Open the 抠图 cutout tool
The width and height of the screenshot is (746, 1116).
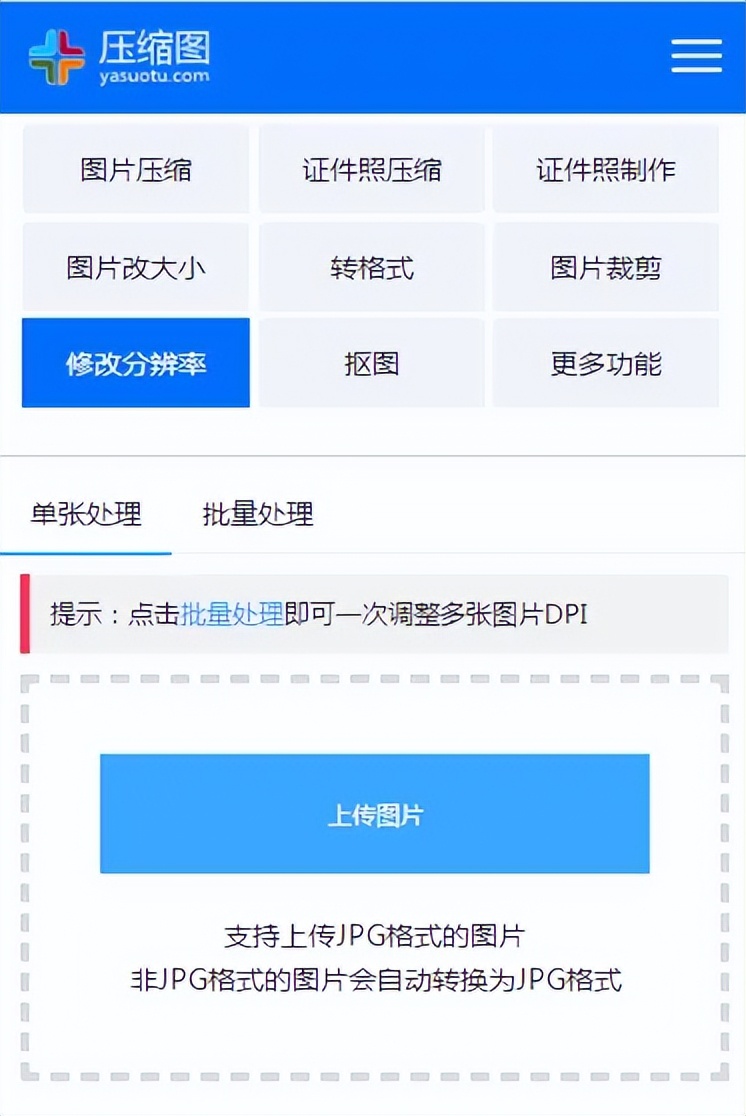tap(371, 364)
